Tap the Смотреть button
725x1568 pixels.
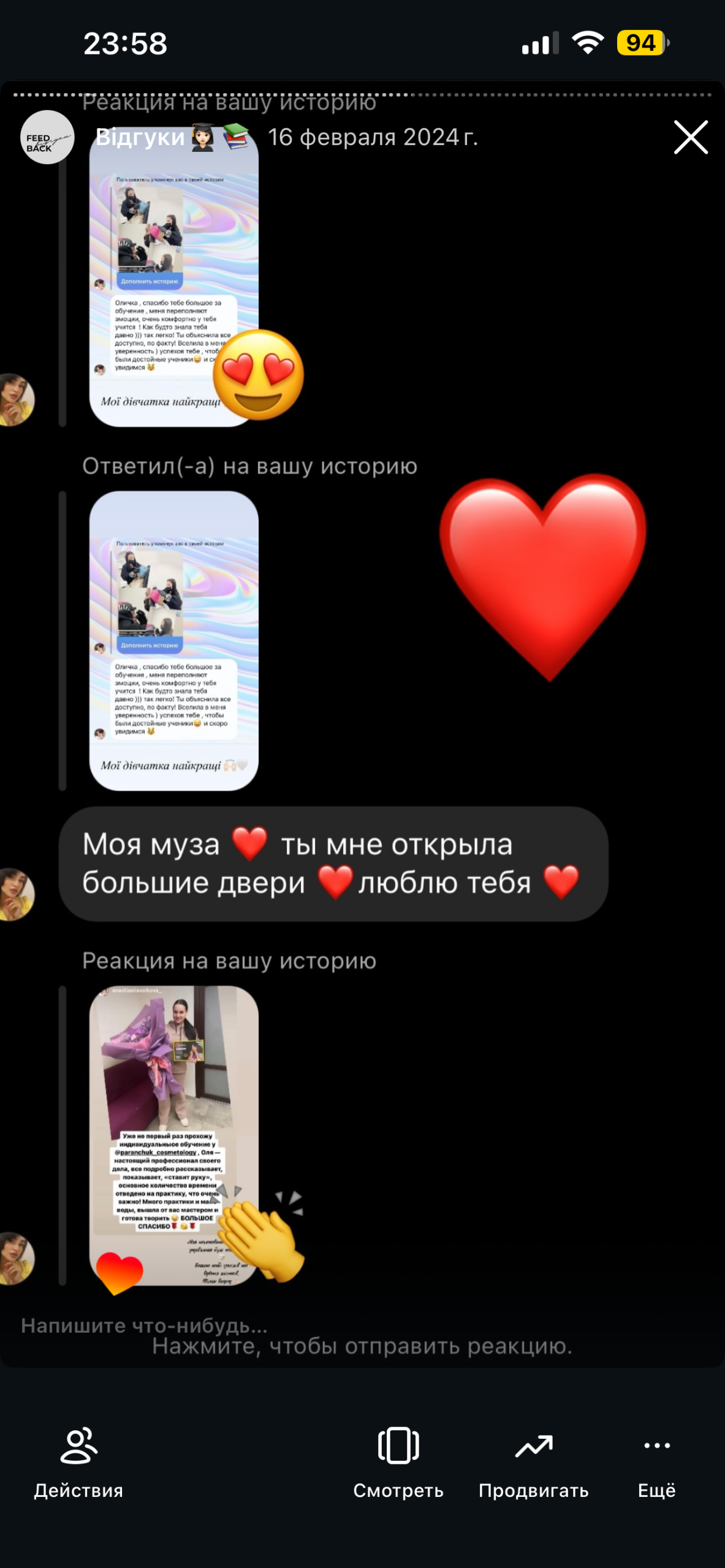coord(398,1463)
